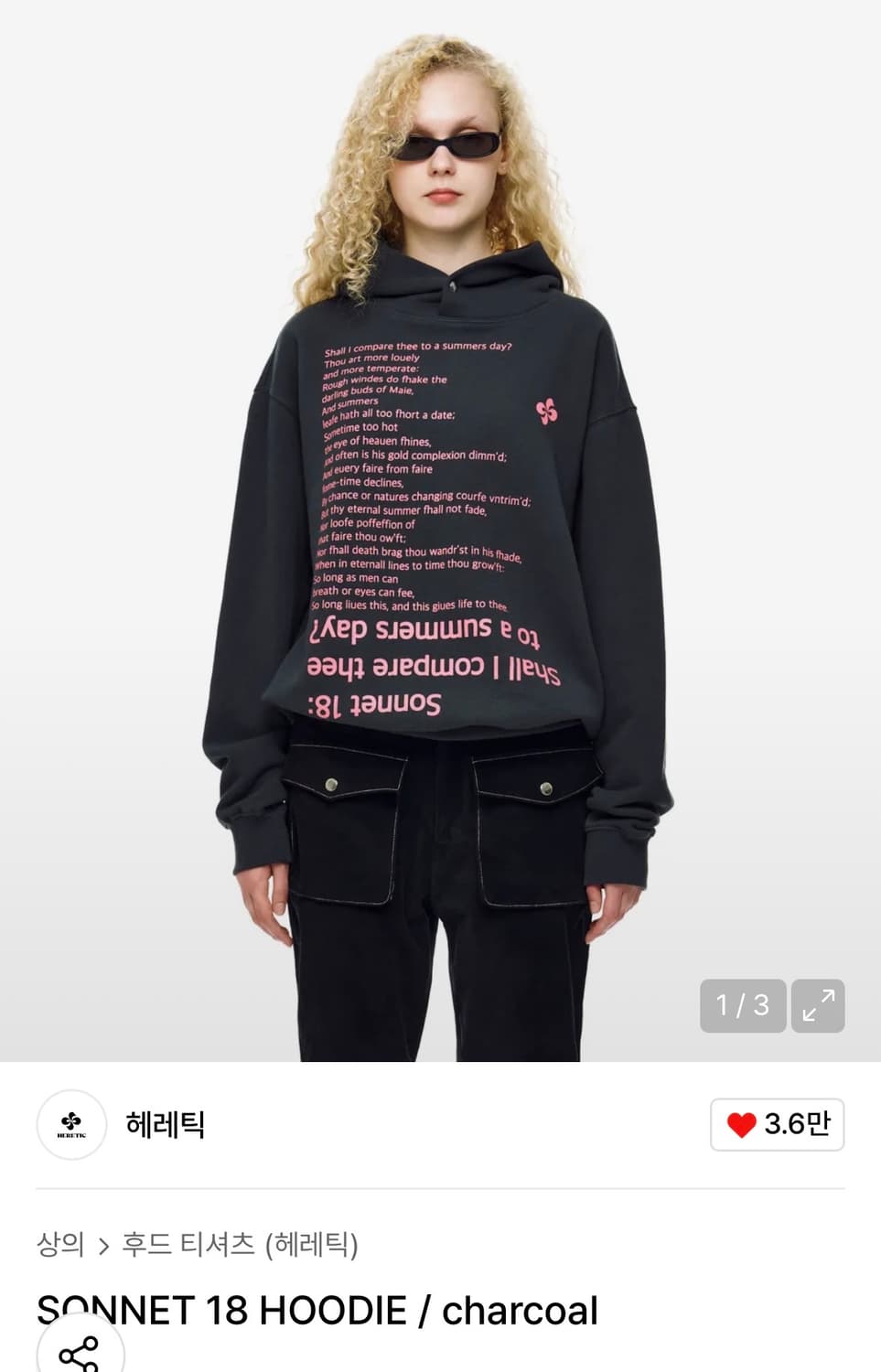Tap the share icon under the product title
Screen dimensions: 881x1372
78,1356
